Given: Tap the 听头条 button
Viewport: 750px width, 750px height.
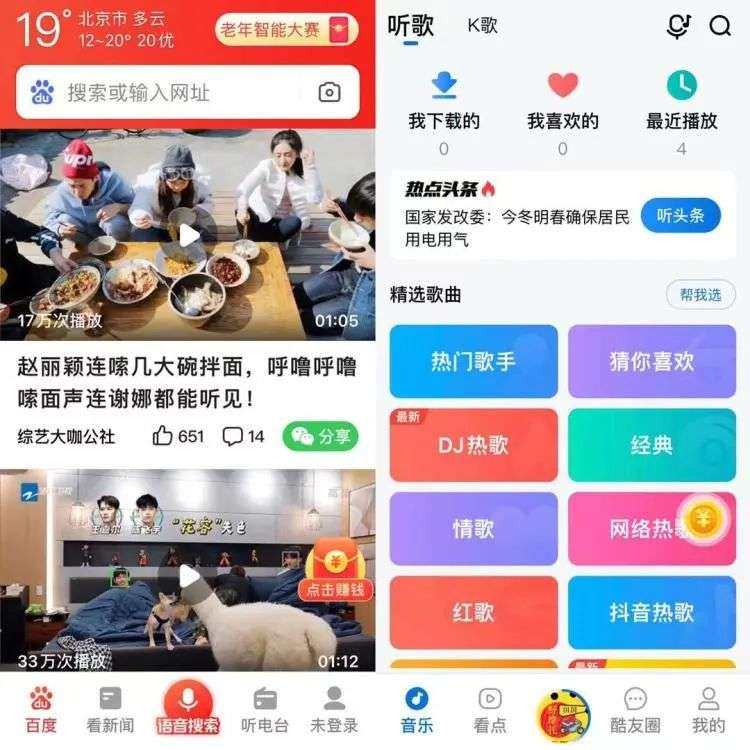Looking at the screenshot, I should click(x=680, y=215).
